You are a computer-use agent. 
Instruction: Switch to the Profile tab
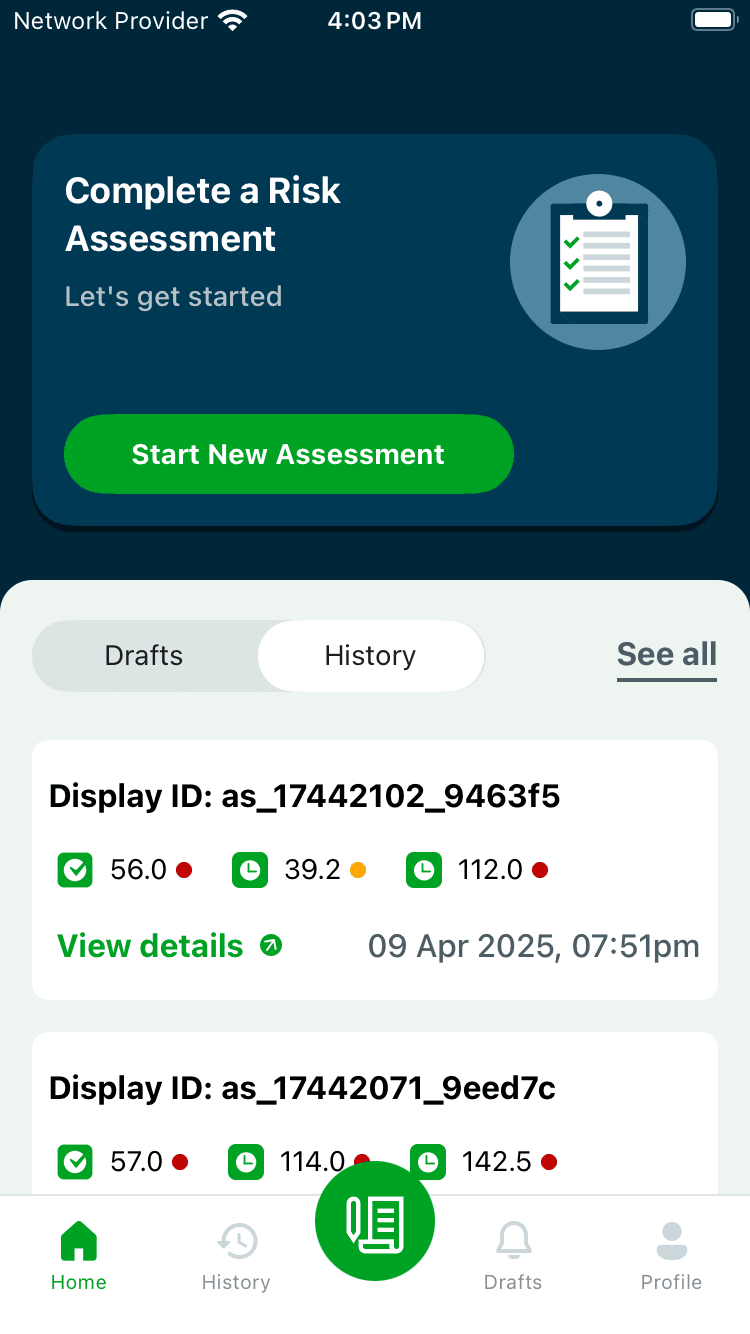tap(671, 1256)
